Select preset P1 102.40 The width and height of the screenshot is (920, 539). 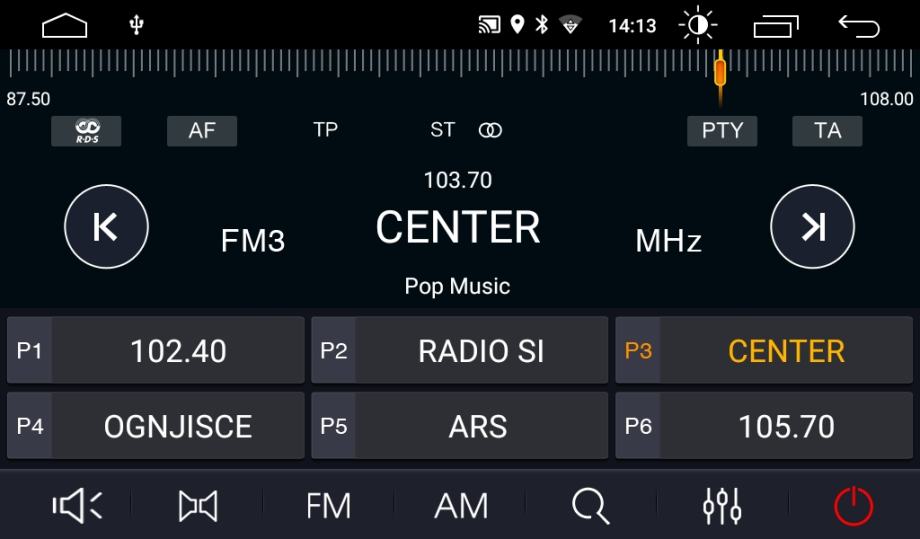click(155, 350)
